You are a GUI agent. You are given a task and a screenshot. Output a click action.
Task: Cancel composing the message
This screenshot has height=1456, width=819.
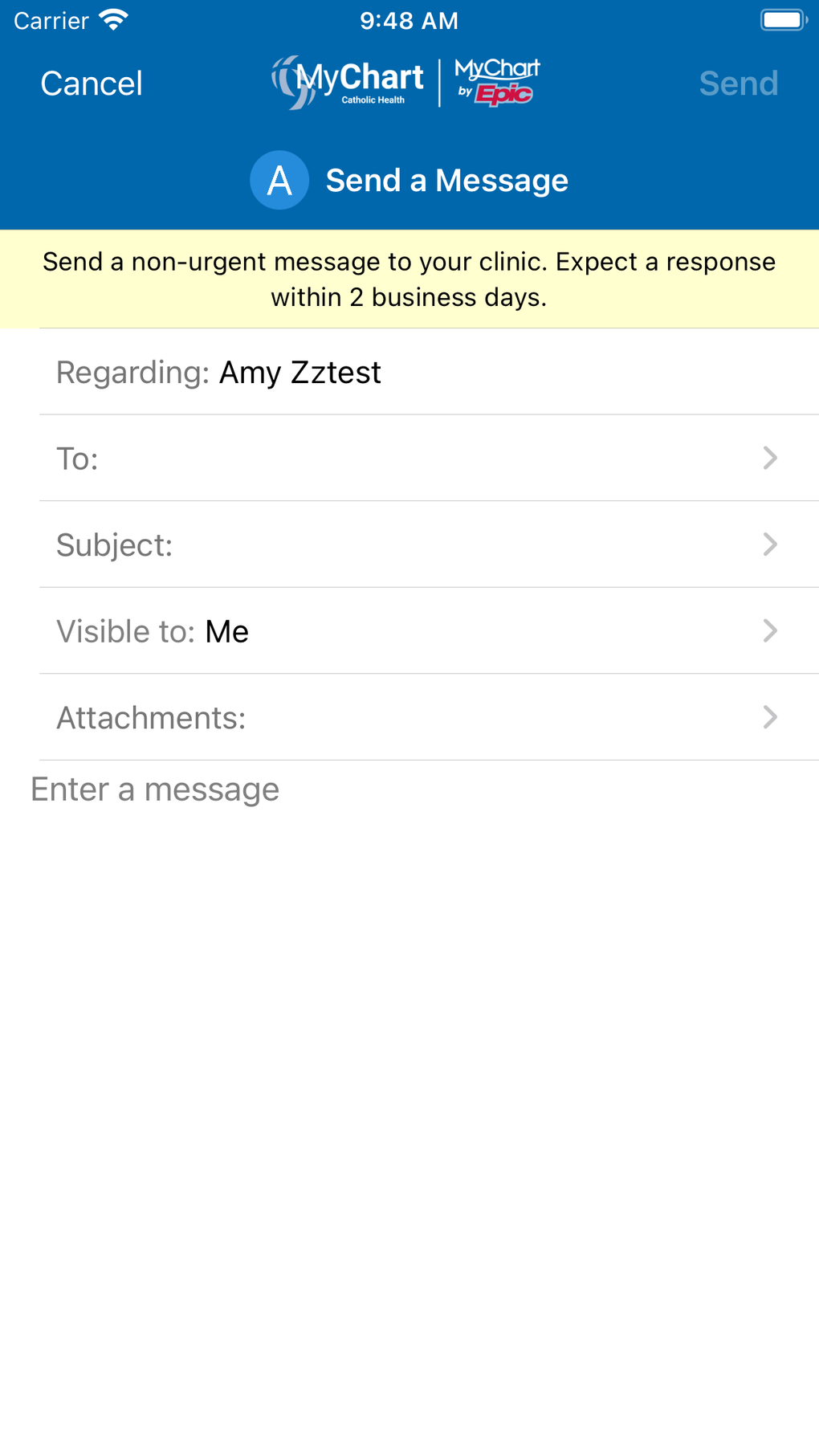click(92, 84)
